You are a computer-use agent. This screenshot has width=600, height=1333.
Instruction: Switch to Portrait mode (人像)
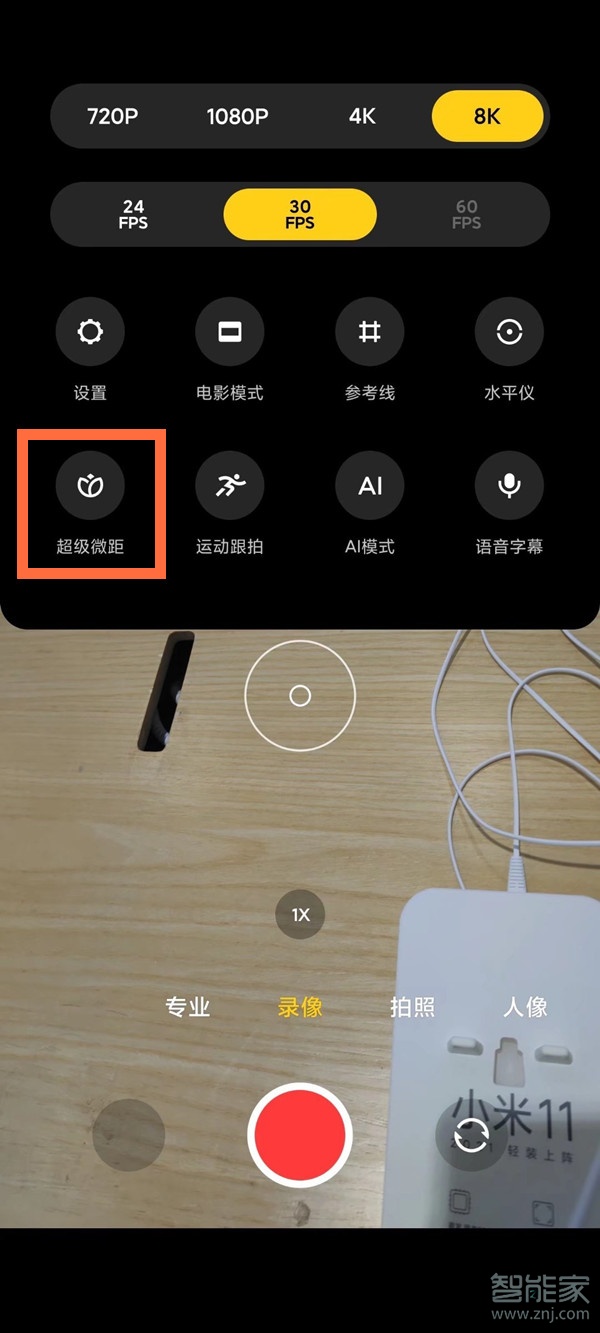[525, 1006]
